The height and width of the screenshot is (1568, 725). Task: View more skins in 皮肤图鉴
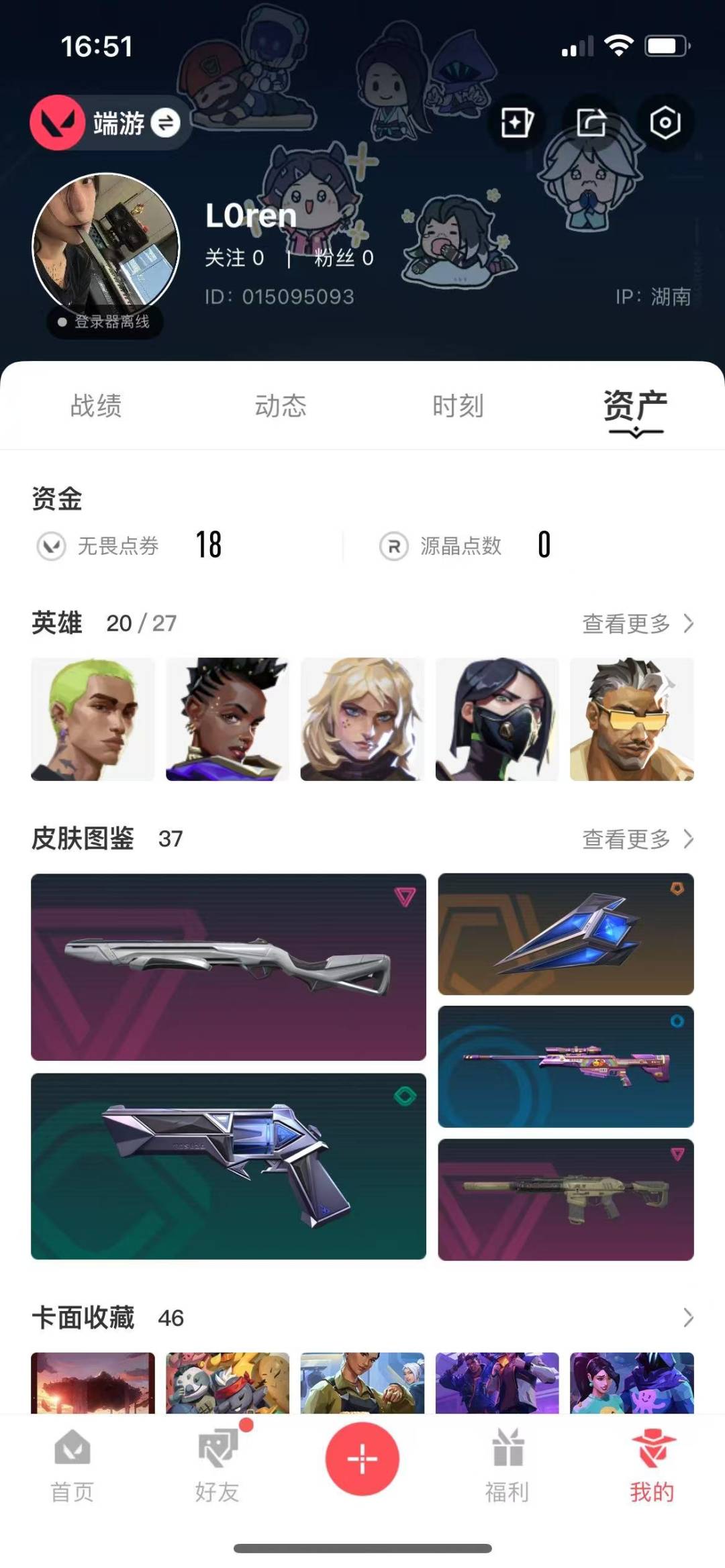636,839
